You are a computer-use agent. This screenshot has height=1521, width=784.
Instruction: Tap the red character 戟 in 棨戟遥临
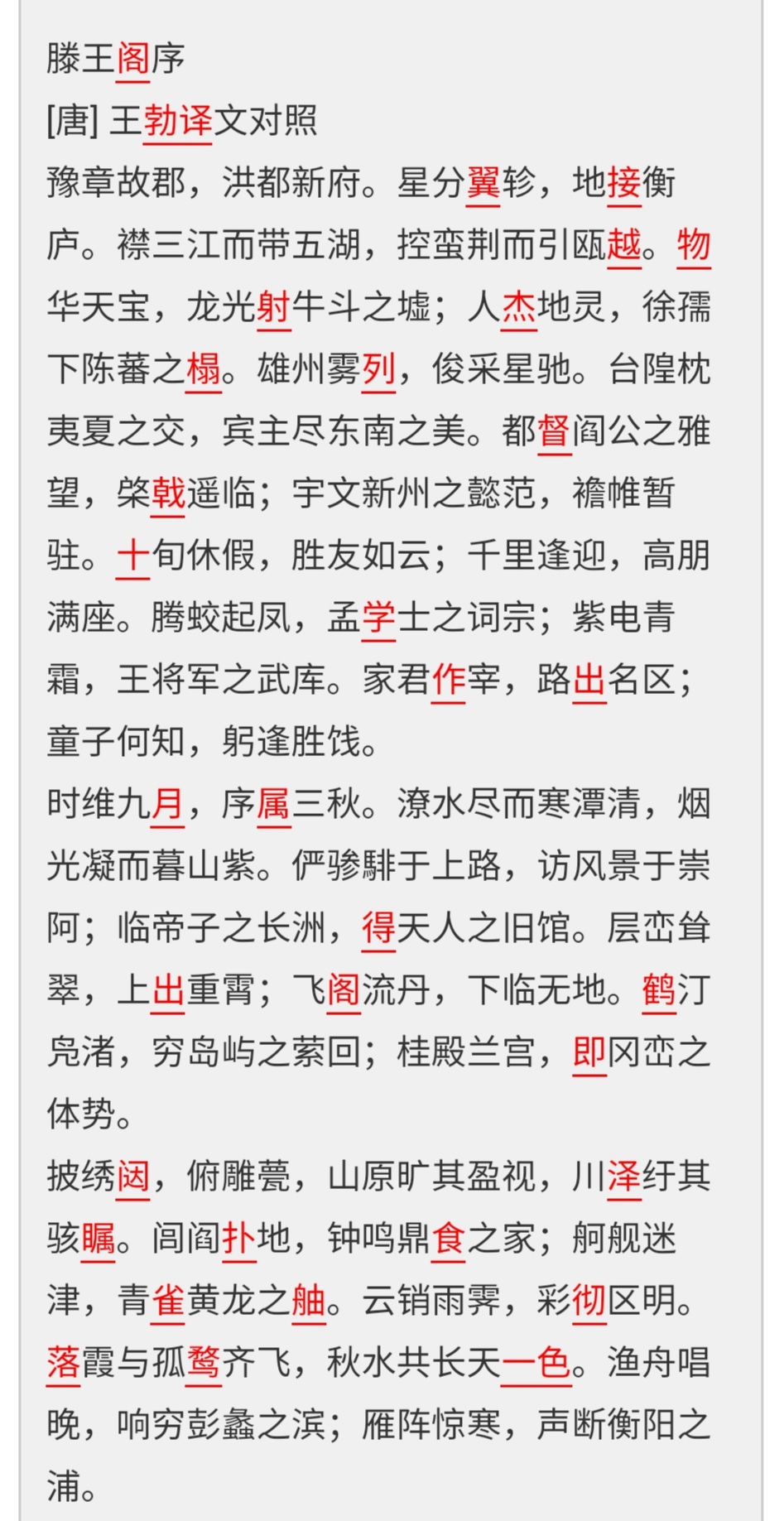[168, 493]
